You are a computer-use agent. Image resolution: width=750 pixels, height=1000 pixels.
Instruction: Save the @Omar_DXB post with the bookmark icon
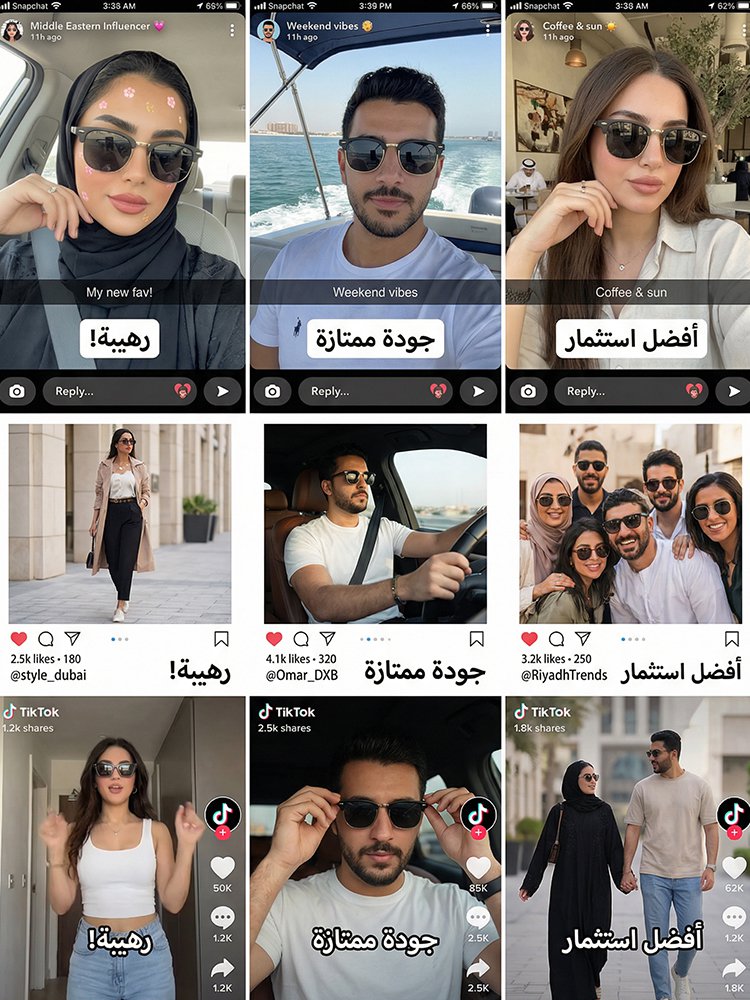click(x=476, y=638)
